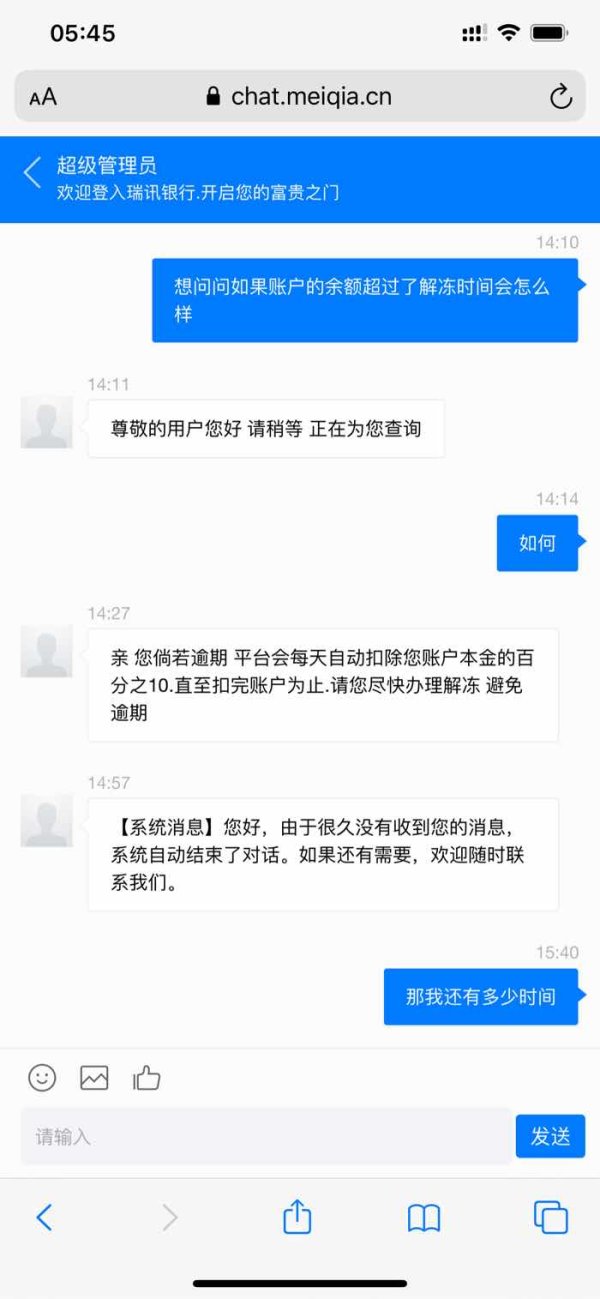
Task: Open the AA reader options
Action: (x=43, y=97)
